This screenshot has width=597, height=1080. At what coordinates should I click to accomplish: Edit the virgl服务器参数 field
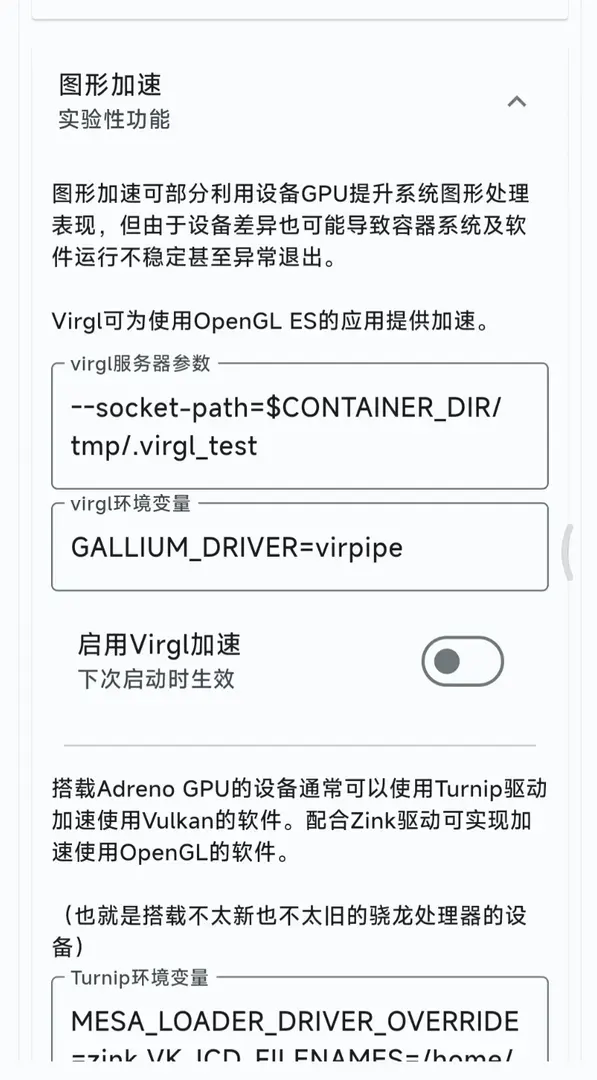pyautogui.click(x=300, y=426)
